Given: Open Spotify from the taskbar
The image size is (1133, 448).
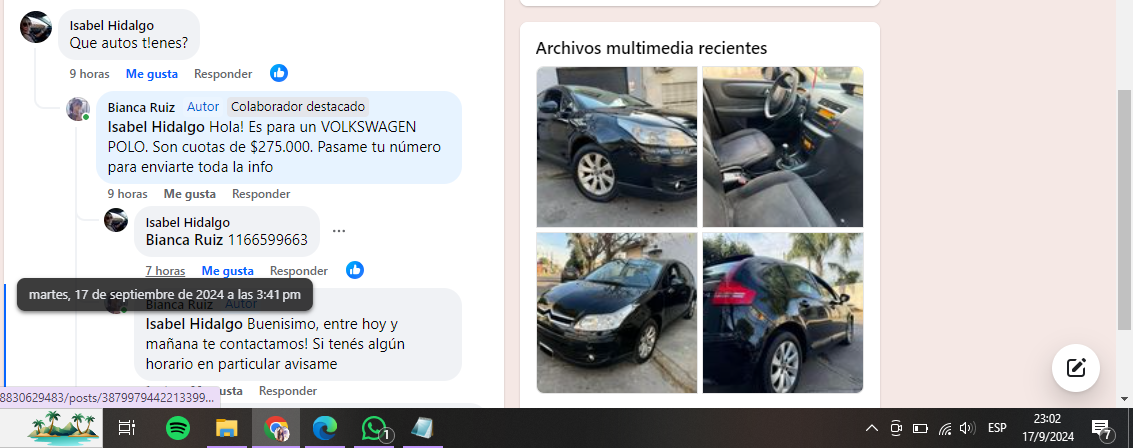Looking at the screenshot, I should [x=178, y=428].
